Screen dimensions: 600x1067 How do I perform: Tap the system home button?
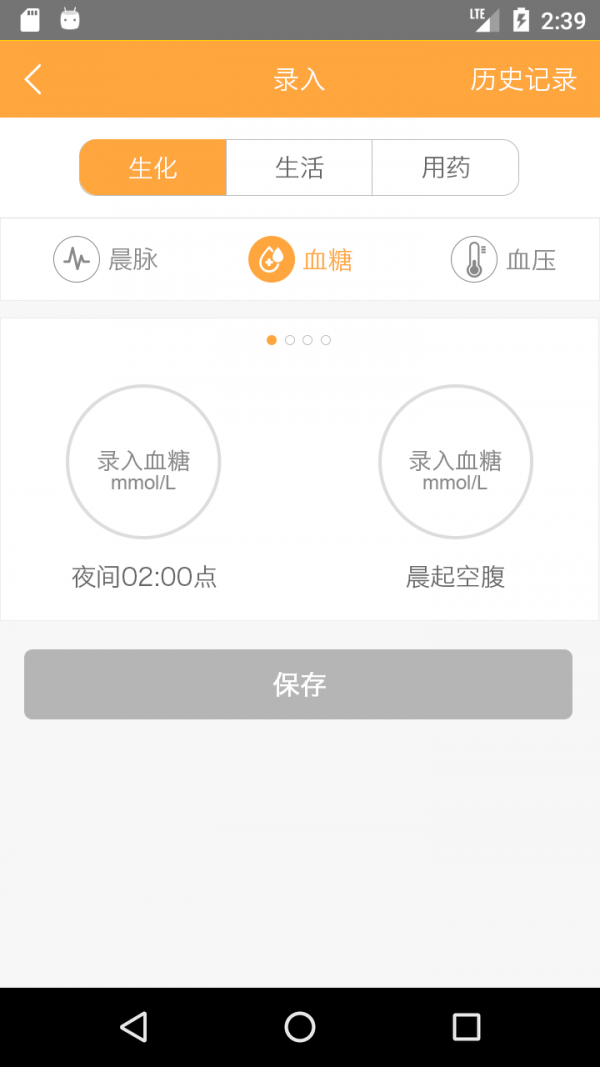point(300,1026)
